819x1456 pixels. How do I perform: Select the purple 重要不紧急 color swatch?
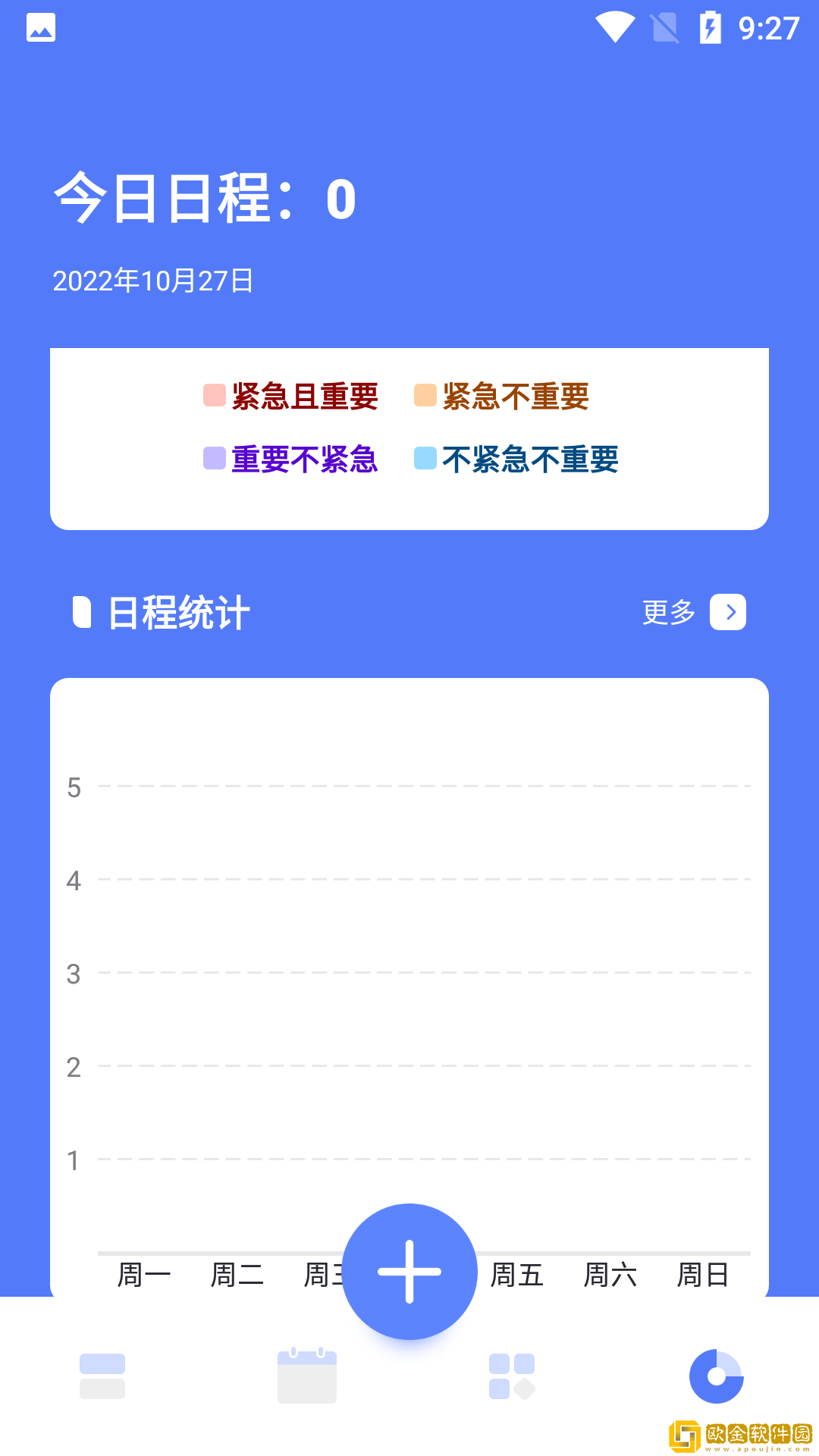point(213,458)
